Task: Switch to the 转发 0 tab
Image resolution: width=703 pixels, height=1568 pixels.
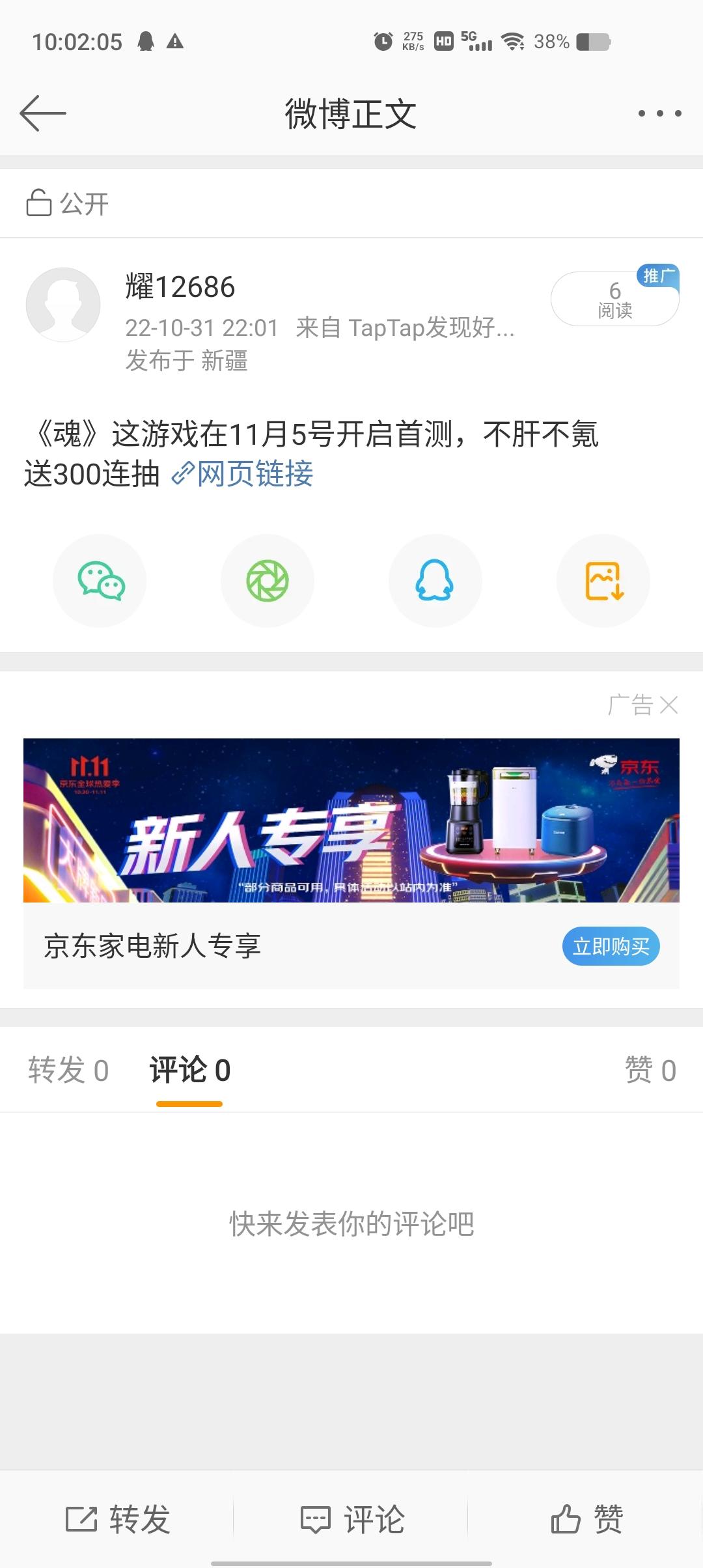Action: [x=68, y=1071]
